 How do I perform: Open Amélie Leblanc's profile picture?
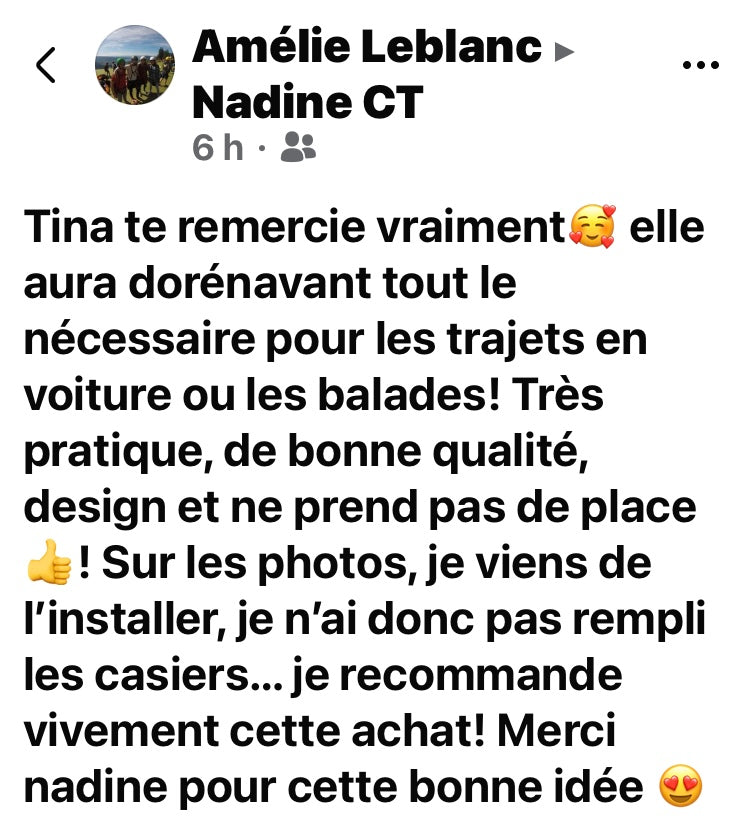pos(135,65)
